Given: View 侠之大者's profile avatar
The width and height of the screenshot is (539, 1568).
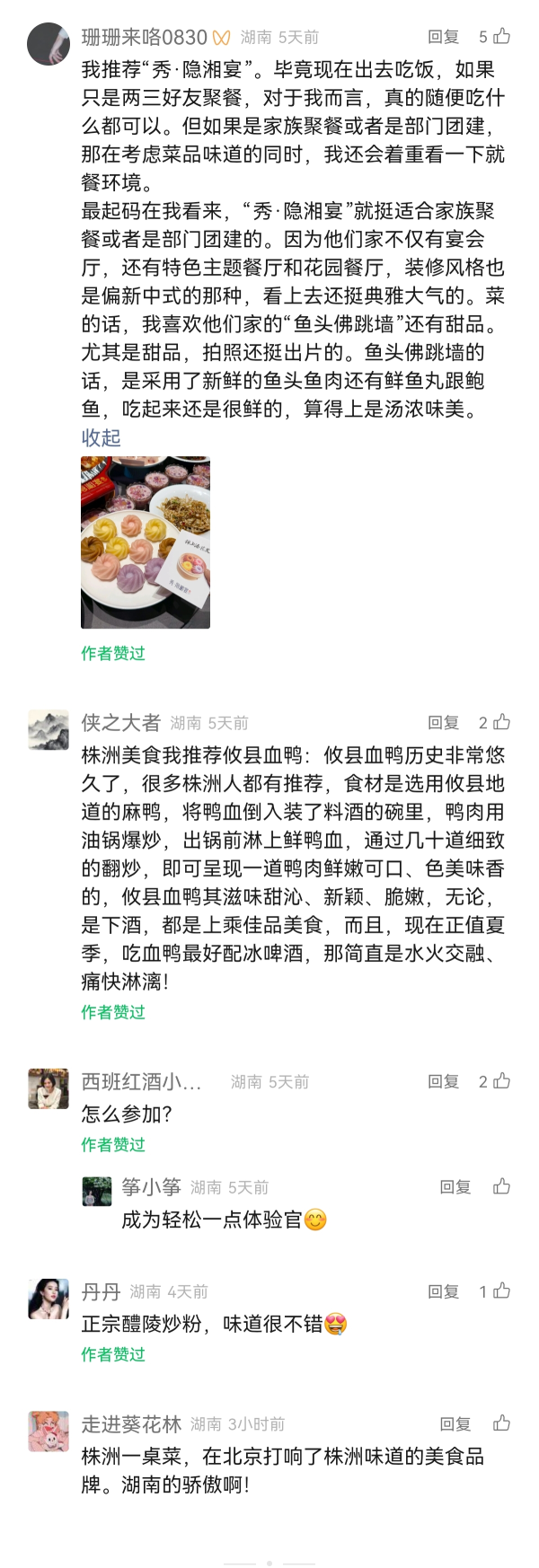Looking at the screenshot, I should pyautogui.click(x=49, y=729).
